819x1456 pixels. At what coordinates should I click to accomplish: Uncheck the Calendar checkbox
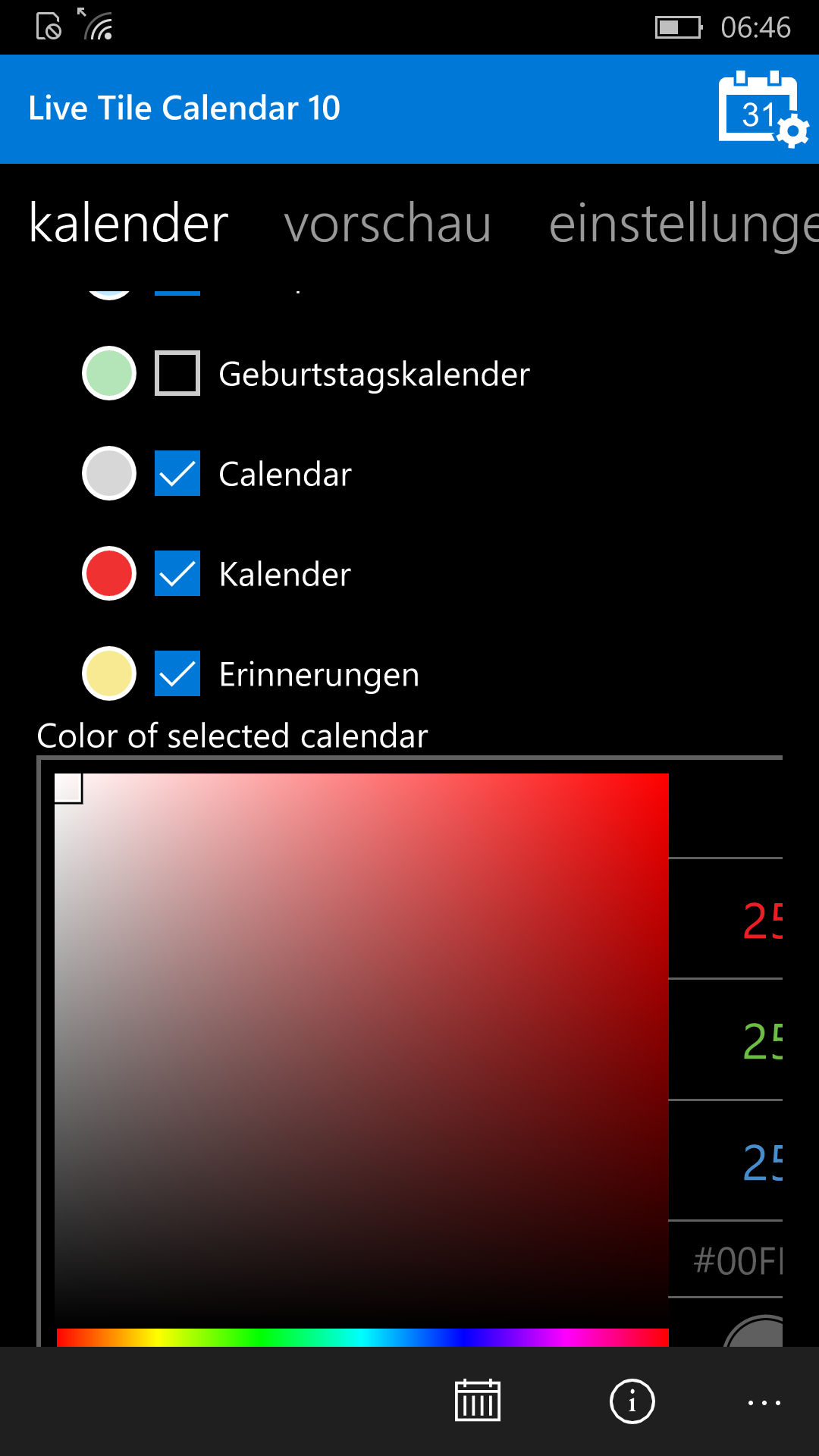pyautogui.click(x=177, y=473)
